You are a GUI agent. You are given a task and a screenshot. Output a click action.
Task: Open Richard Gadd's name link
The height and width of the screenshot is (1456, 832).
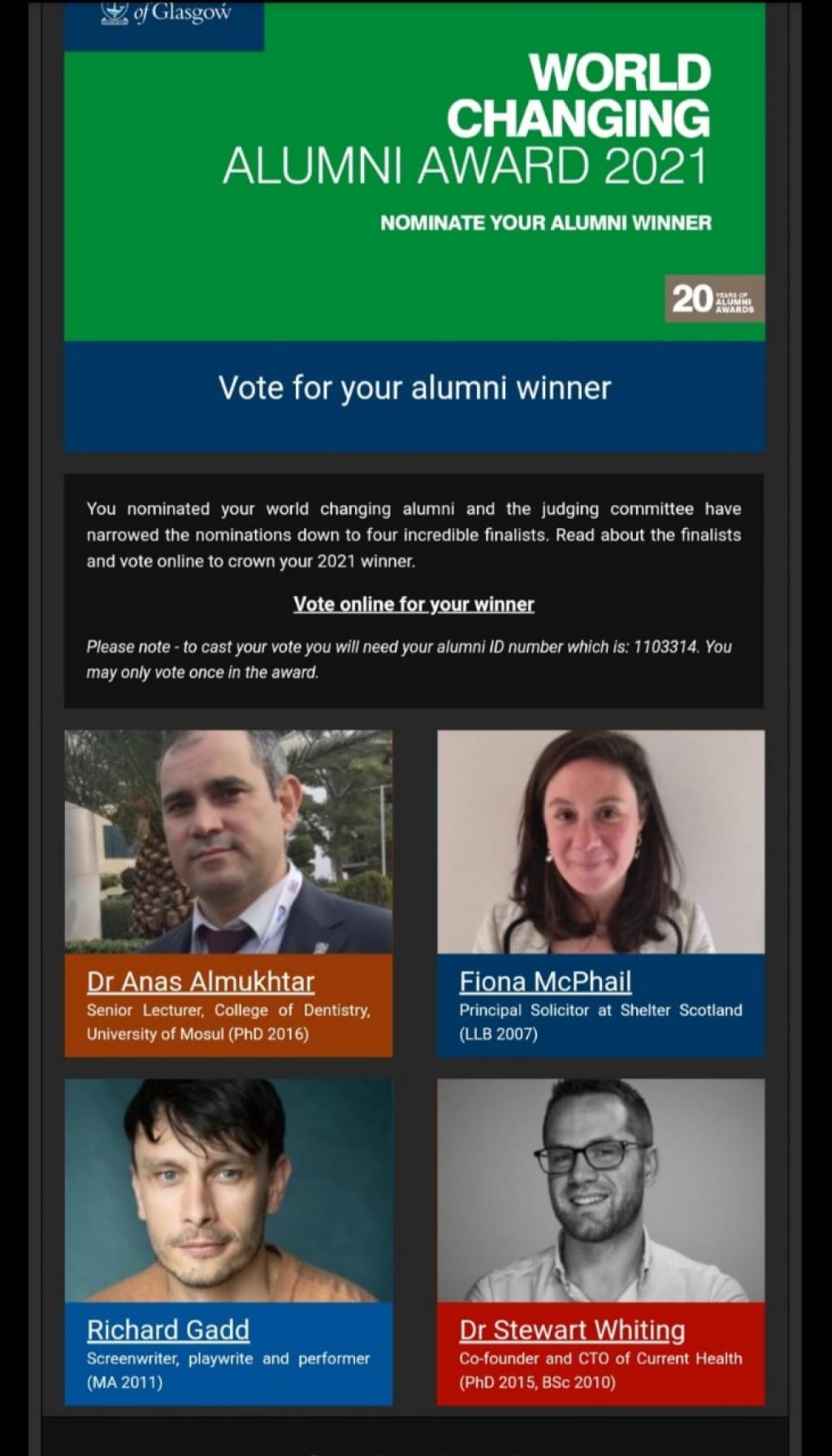(168, 1330)
